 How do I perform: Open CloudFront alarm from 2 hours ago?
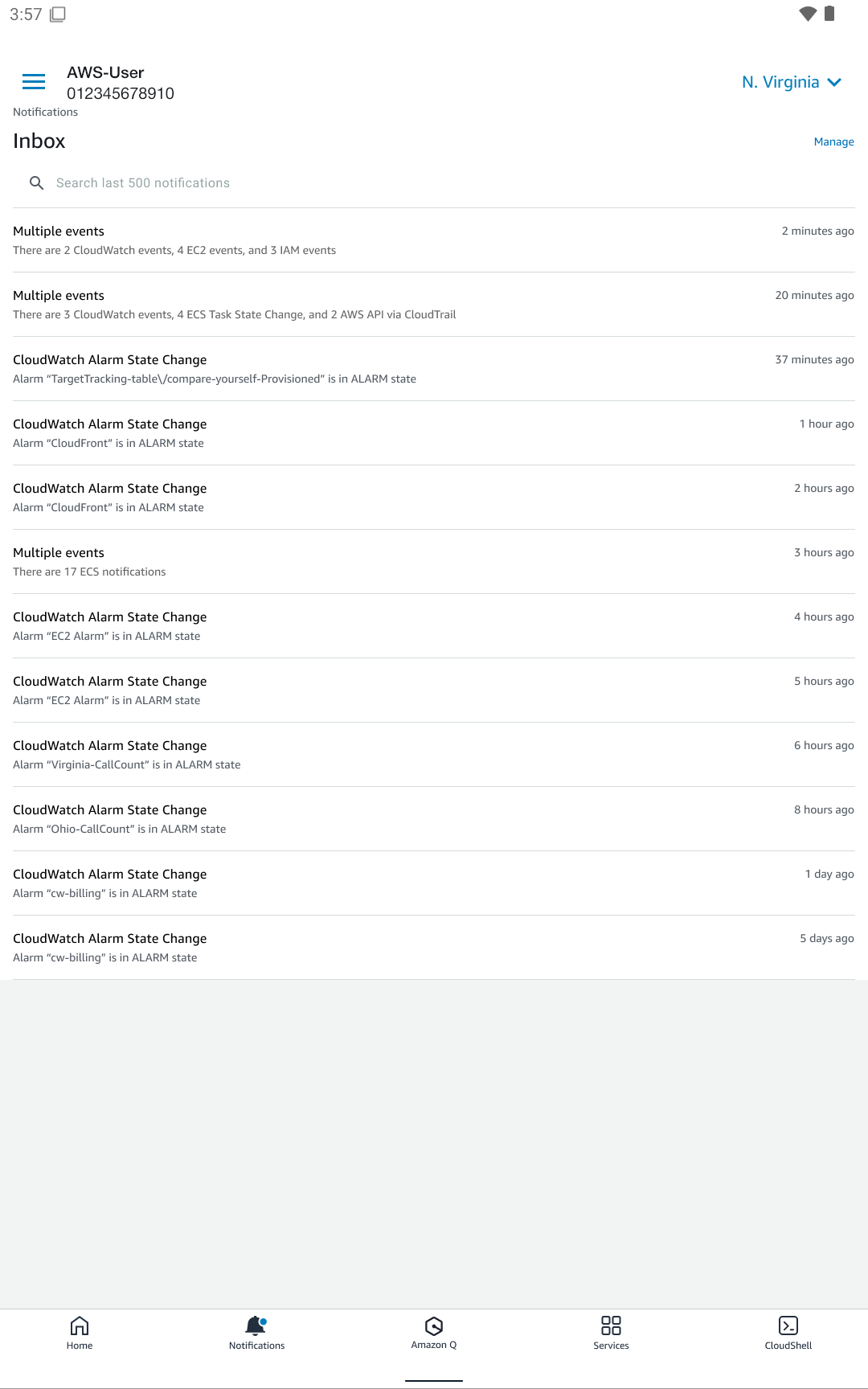(434, 498)
